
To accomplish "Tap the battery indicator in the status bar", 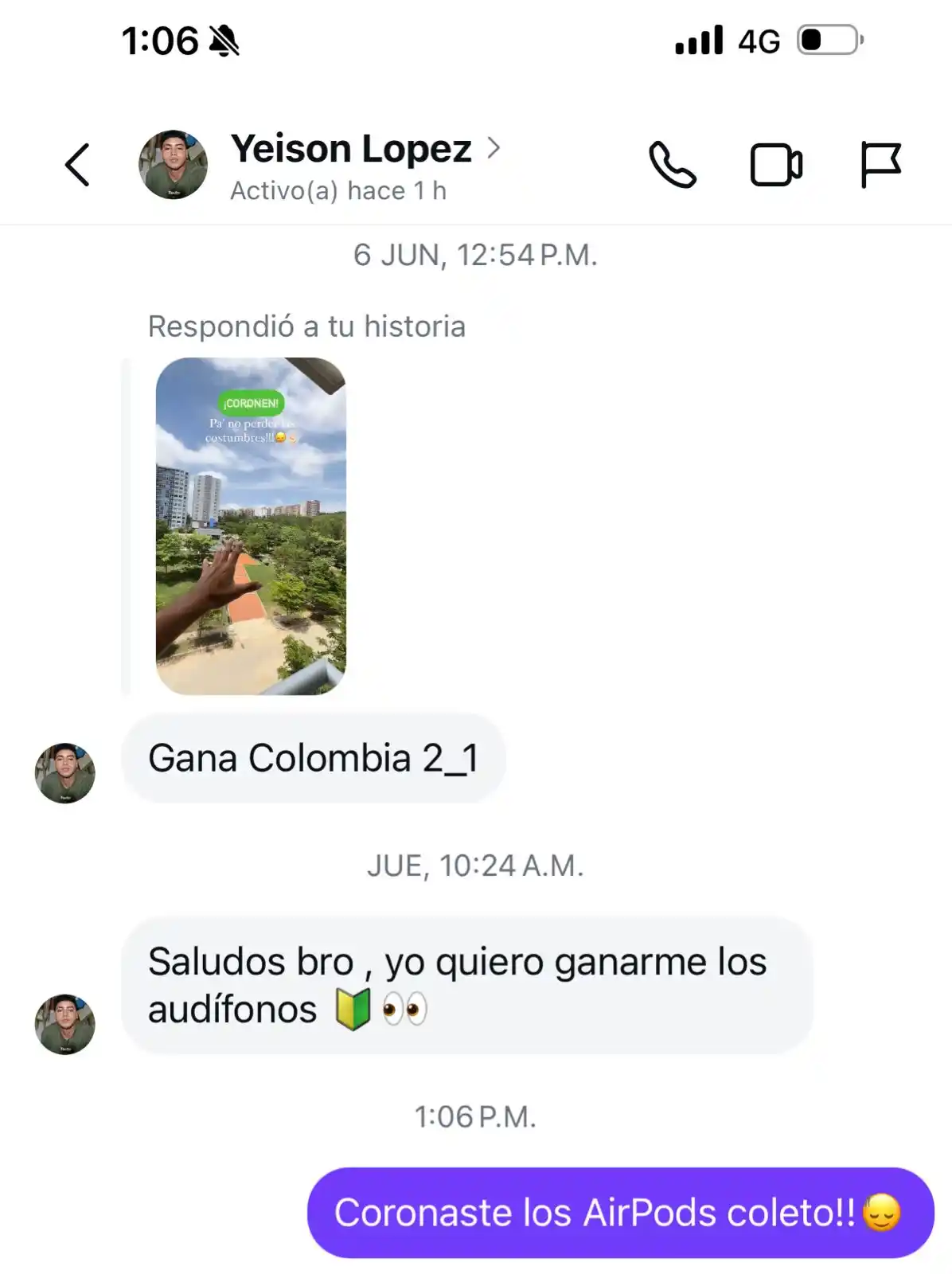I will pos(826,40).
